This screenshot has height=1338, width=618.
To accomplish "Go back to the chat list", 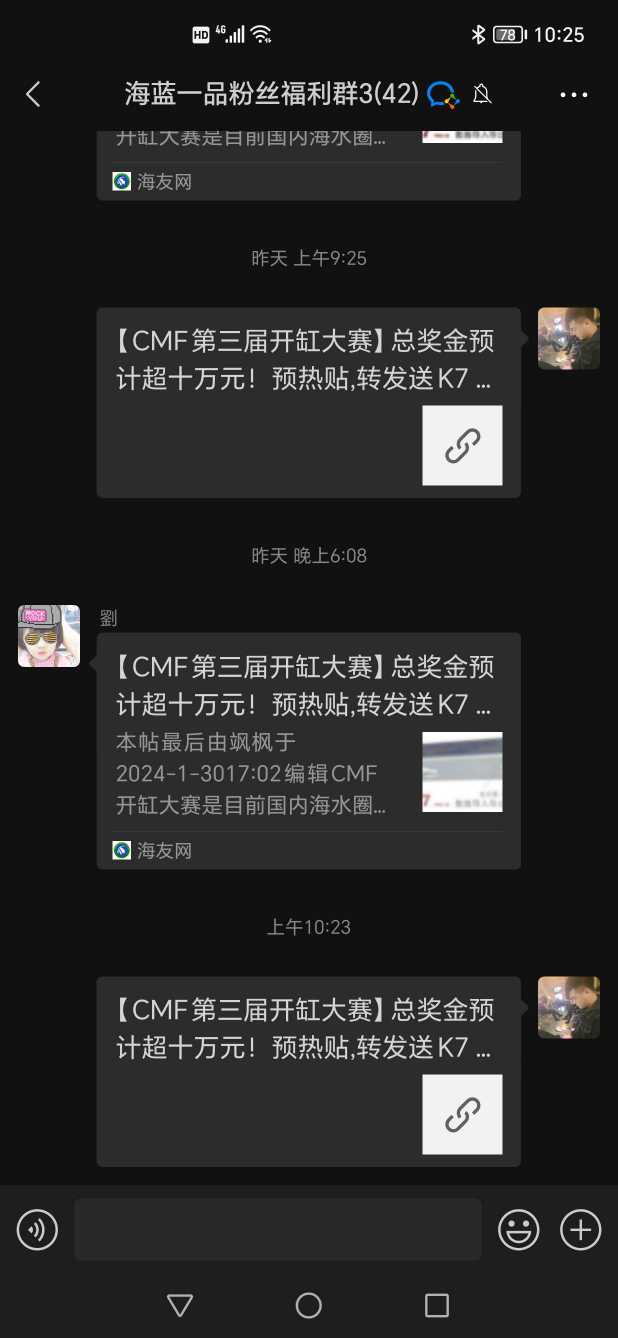I will click(33, 94).
